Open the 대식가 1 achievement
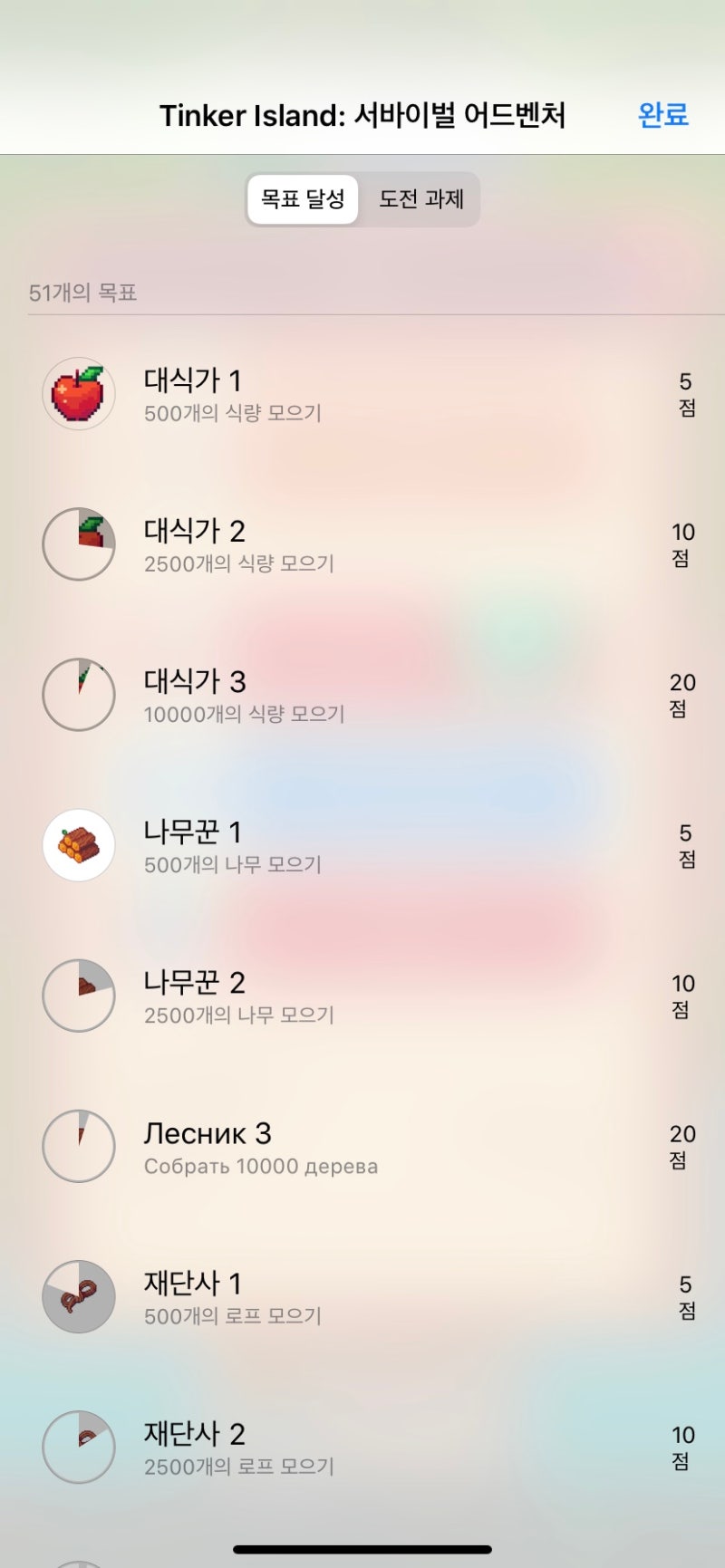This screenshot has height=1568, width=725. click(x=362, y=394)
